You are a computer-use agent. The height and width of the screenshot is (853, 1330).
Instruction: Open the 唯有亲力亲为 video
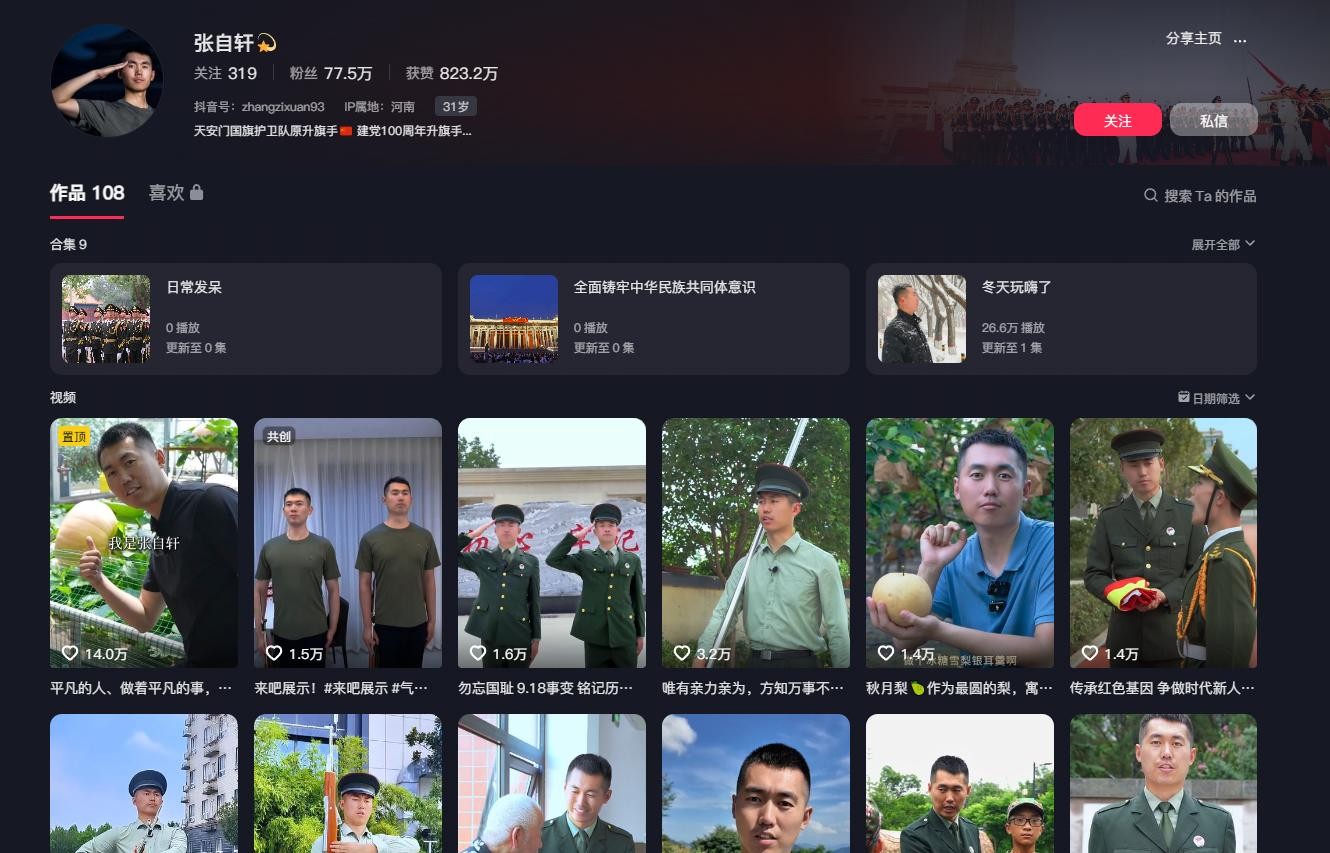tap(756, 542)
